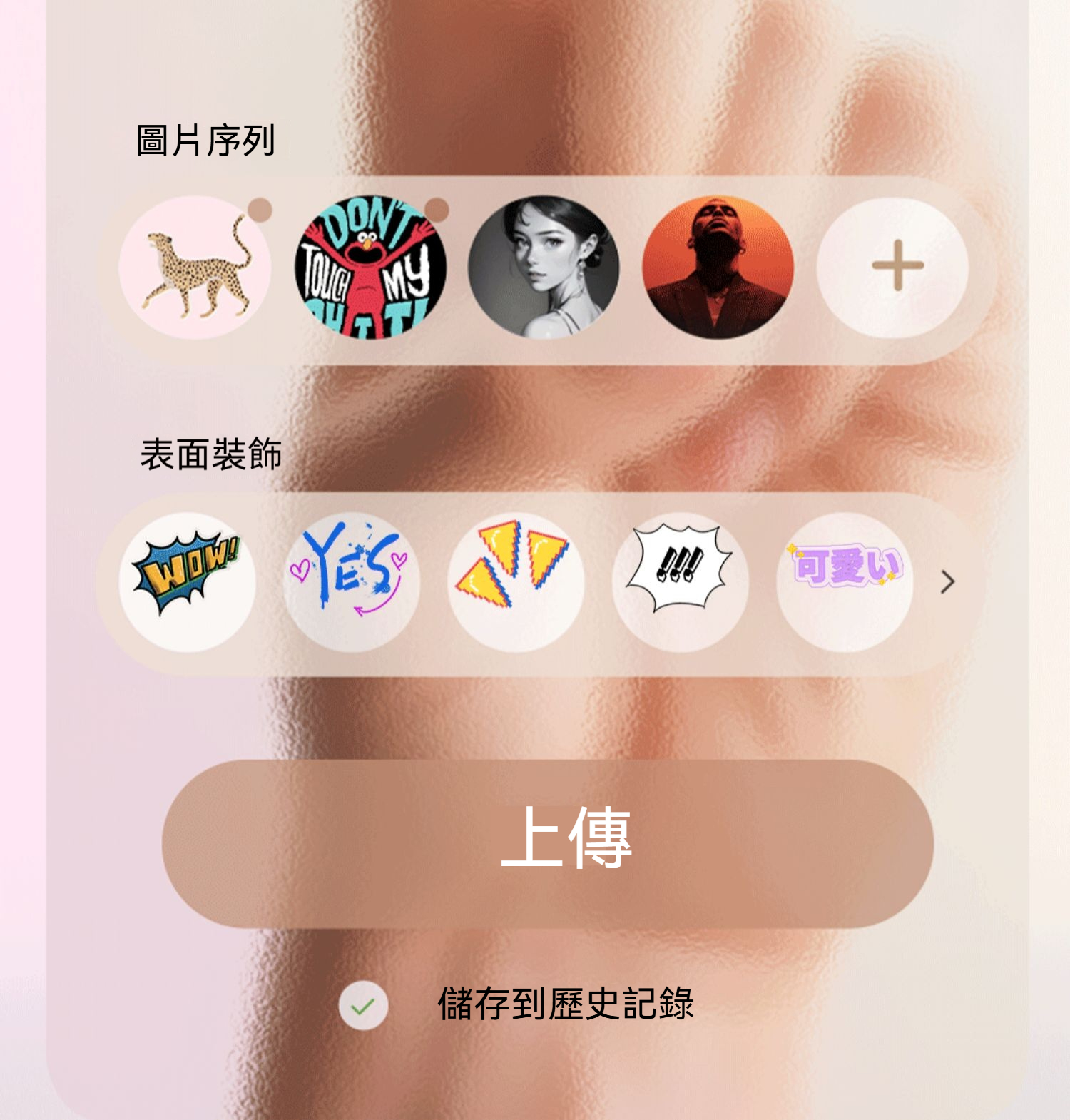Show more surface decorations via the arrow
1070x1120 pixels.
click(x=947, y=582)
